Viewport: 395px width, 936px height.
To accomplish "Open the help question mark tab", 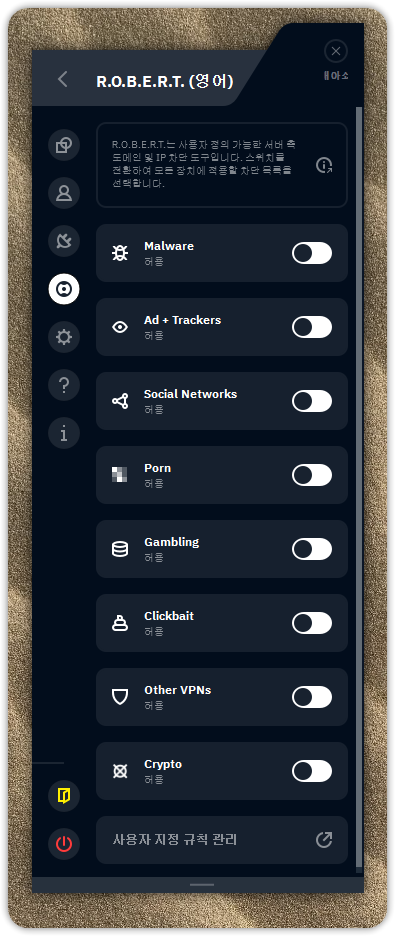I will click(x=64, y=386).
